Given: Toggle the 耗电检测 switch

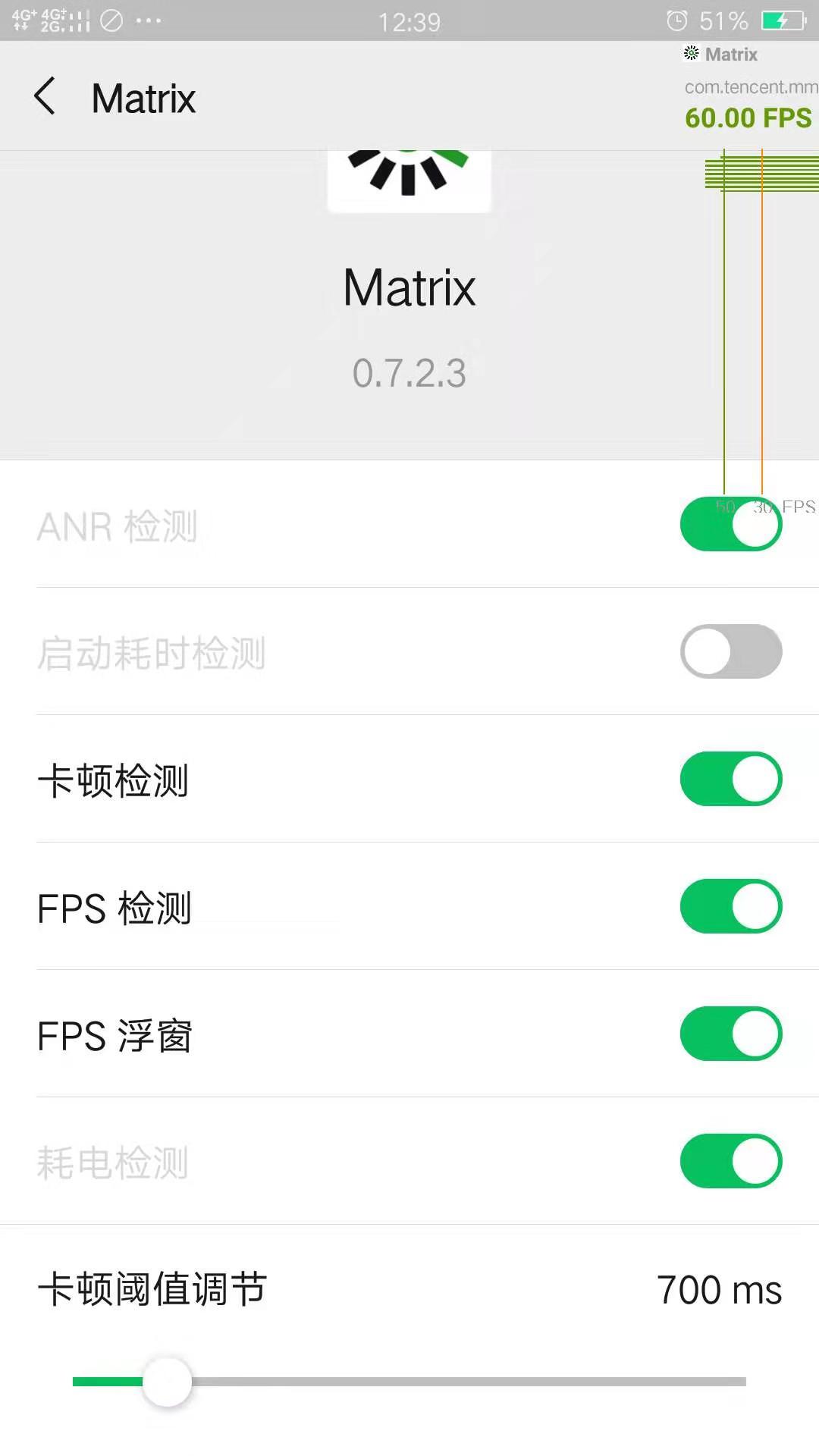Looking at the screenshot, I should pyautogui.click(x=731, y=1161).
